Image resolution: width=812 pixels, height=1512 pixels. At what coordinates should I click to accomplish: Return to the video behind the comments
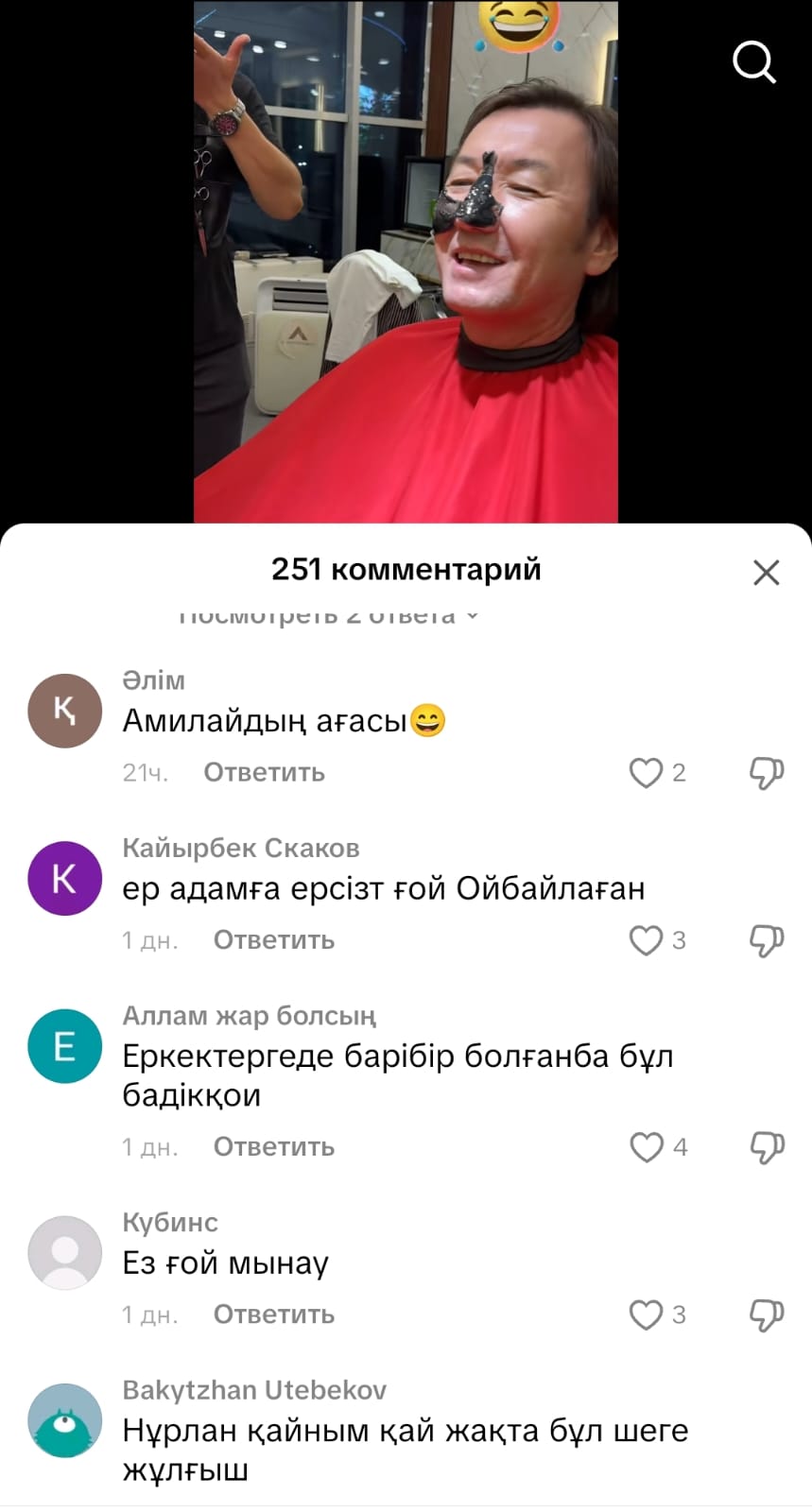click(x=406, y=283)
